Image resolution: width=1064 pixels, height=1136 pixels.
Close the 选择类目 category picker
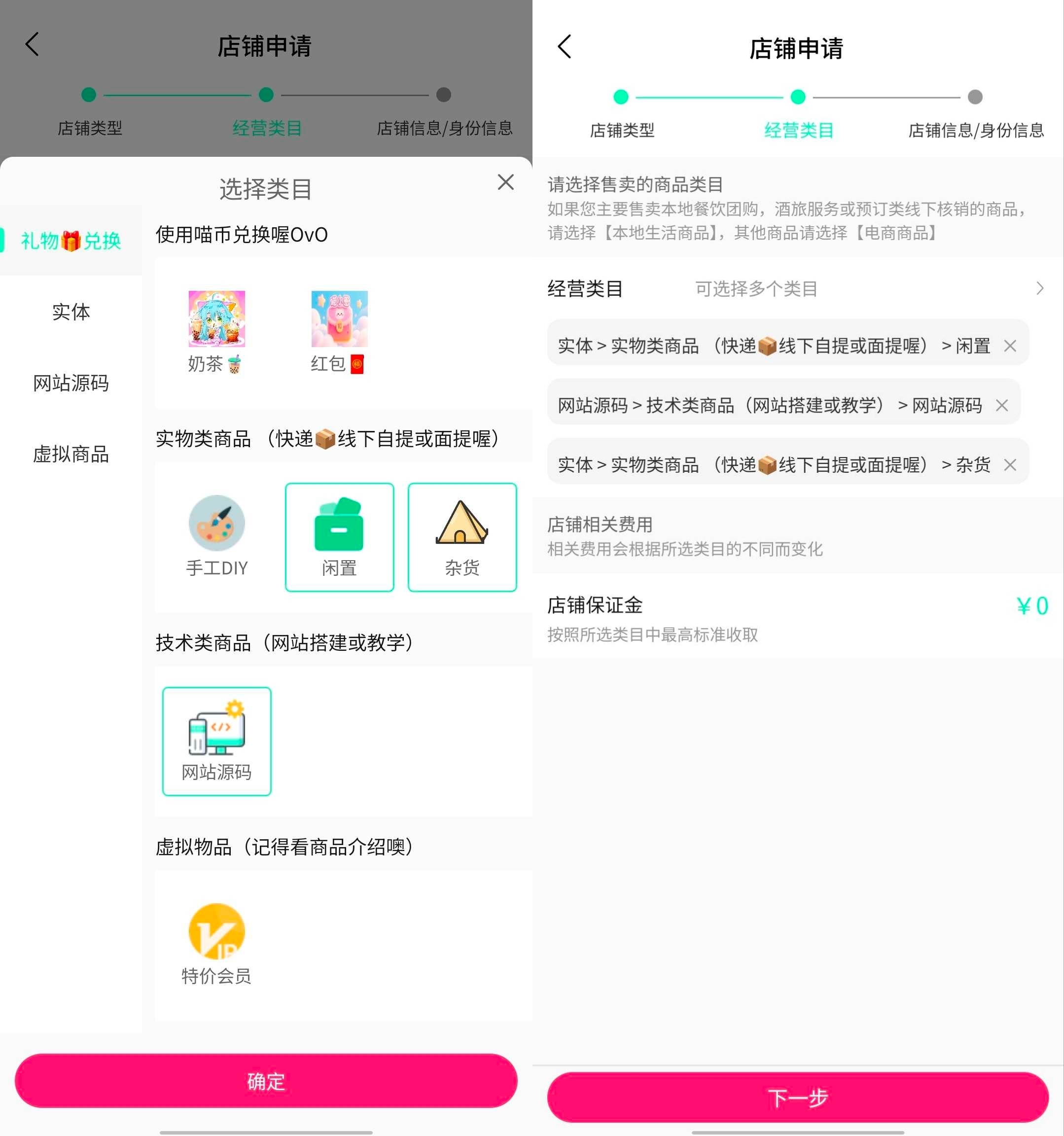[505, 182]
